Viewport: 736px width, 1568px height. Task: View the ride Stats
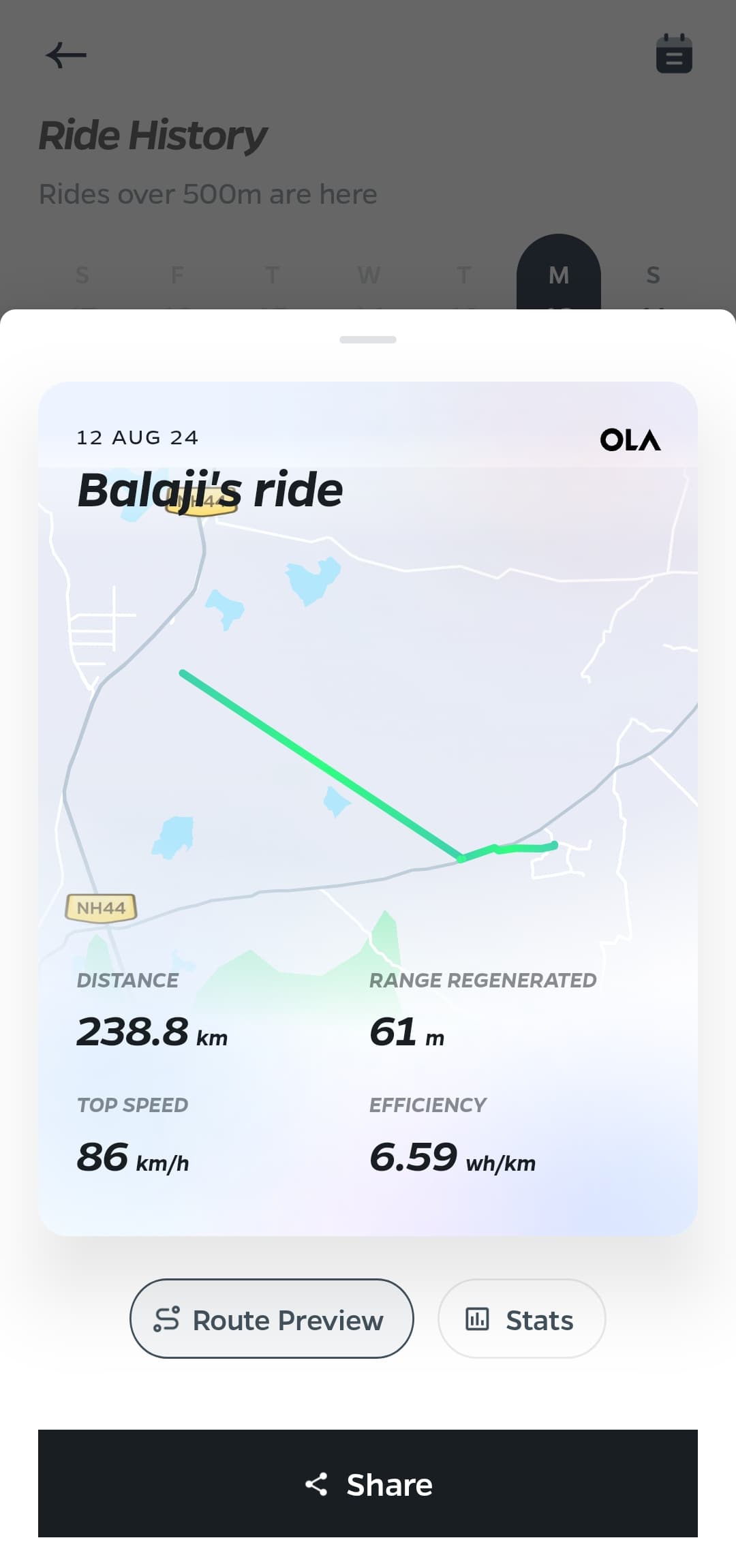click(521, 1319)
